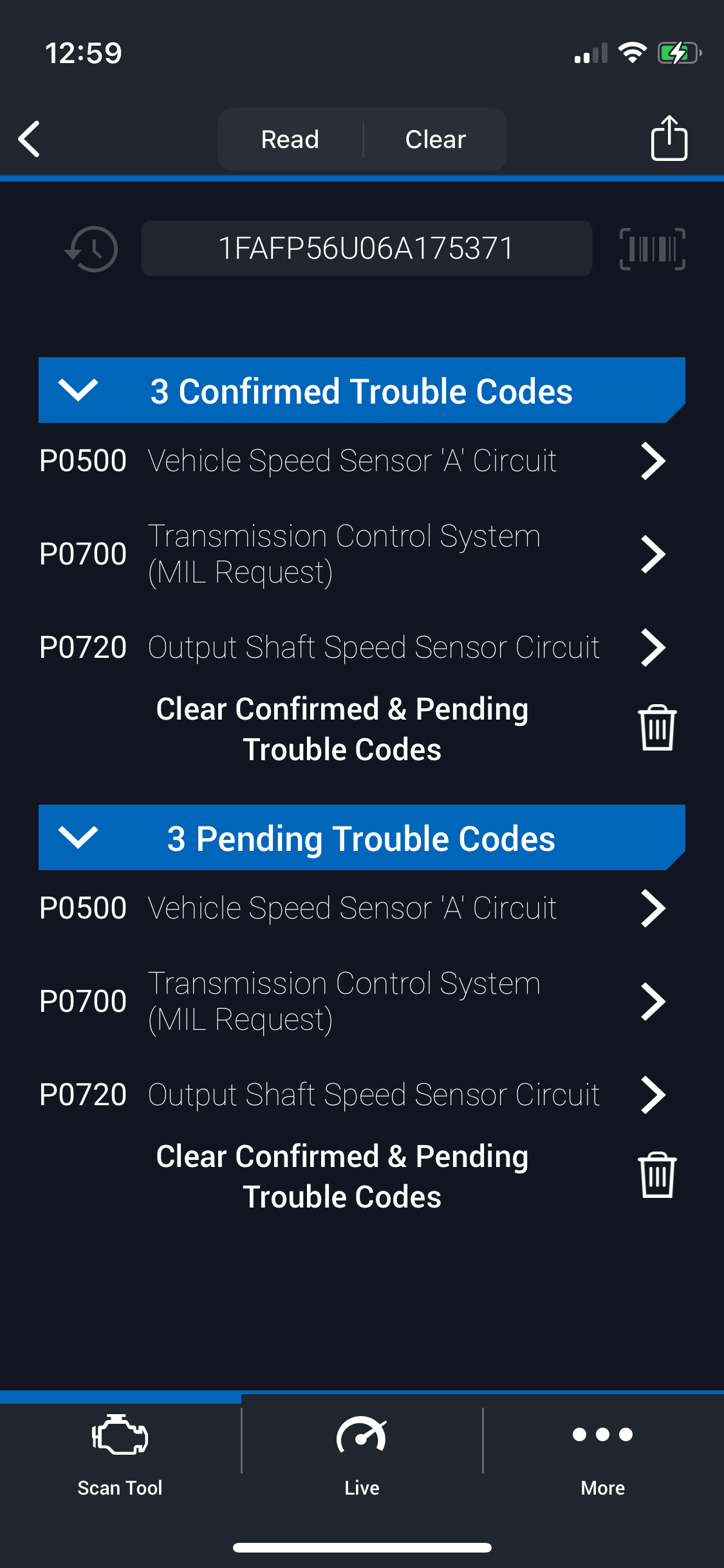
Task: Scan VIN with the barcode icon
Action: click(652, 248)
